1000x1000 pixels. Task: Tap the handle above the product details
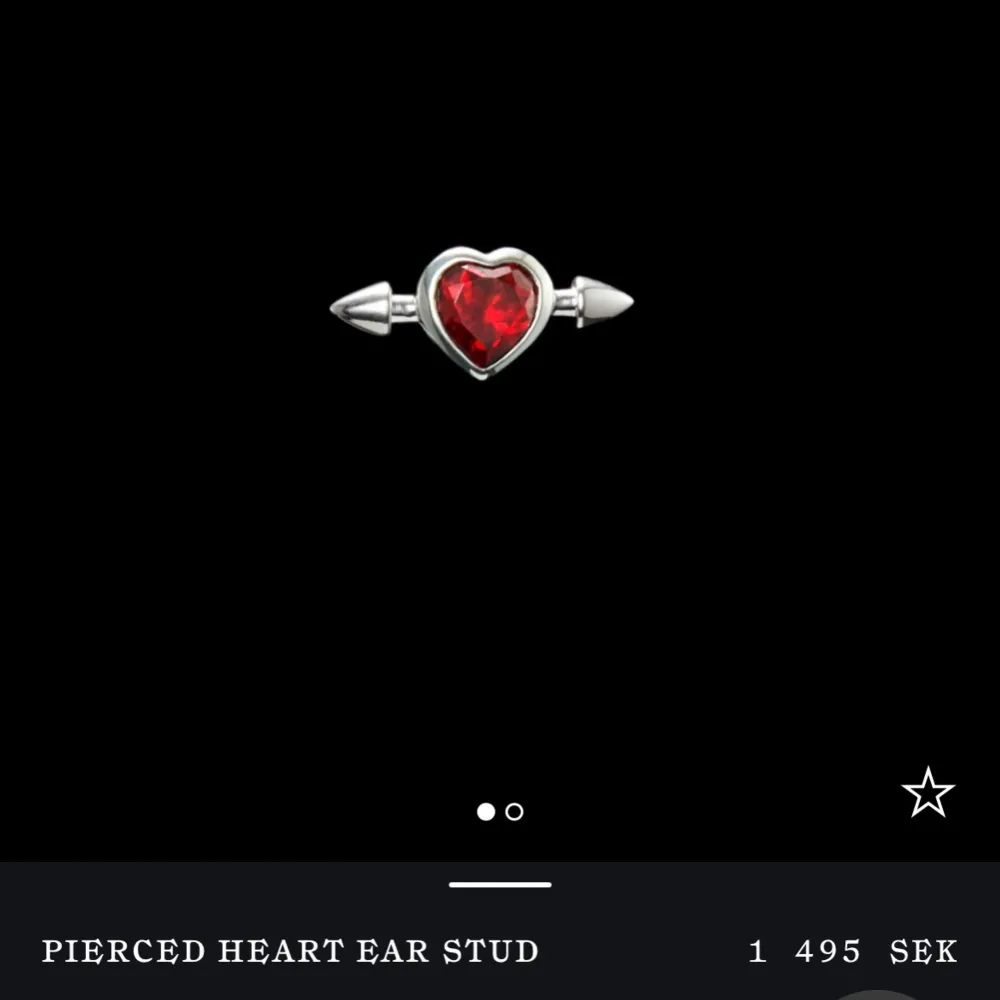pos(500,884)
